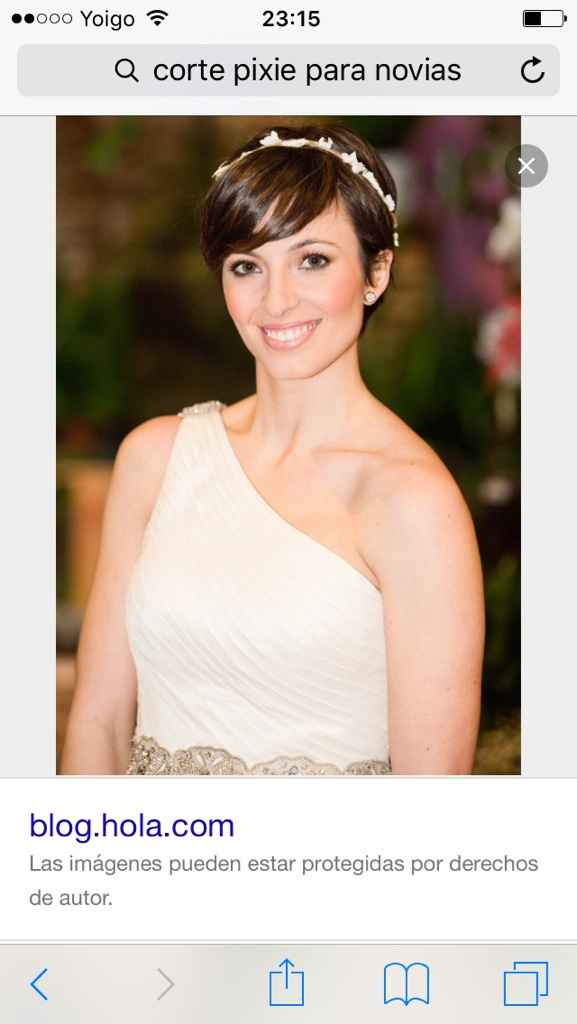577x1024 pixels.
Task: Open the bride photo from the image result
Action: tap(288, 445)
